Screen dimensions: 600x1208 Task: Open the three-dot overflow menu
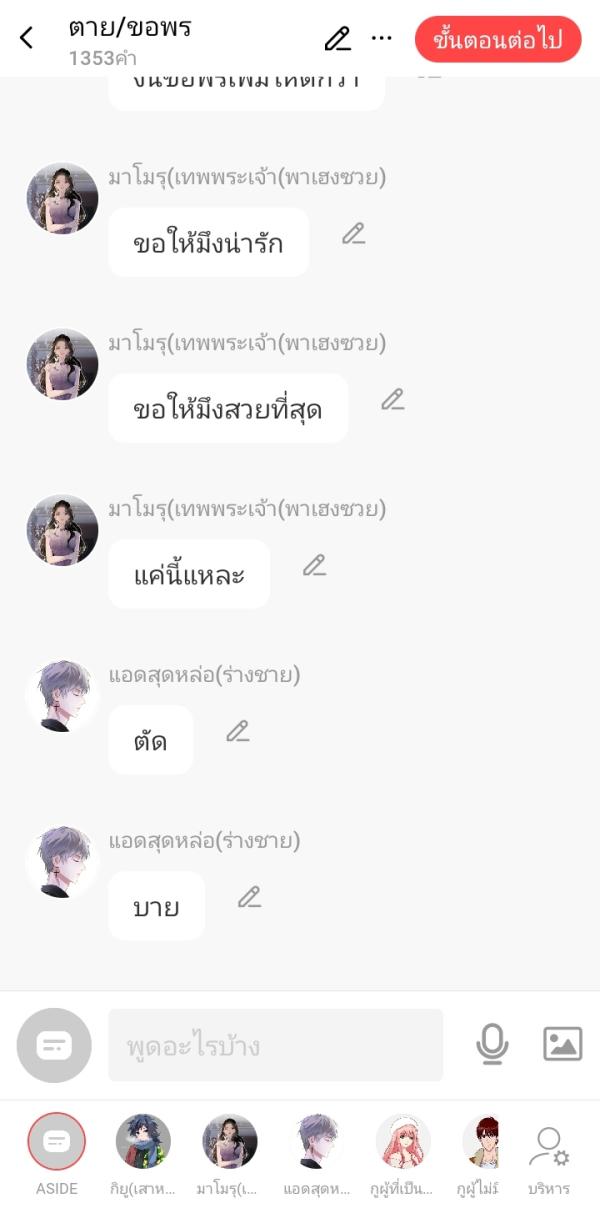tap(382, 39)
